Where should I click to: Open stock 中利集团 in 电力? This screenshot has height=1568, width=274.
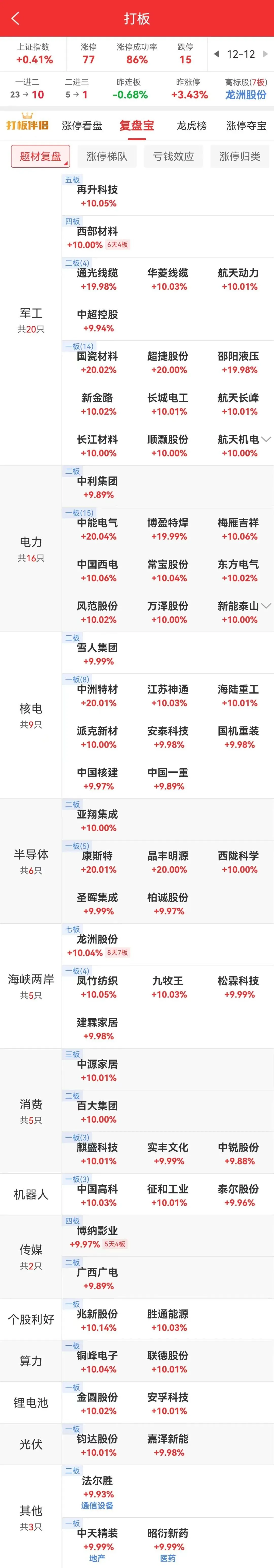coord(98,487)
